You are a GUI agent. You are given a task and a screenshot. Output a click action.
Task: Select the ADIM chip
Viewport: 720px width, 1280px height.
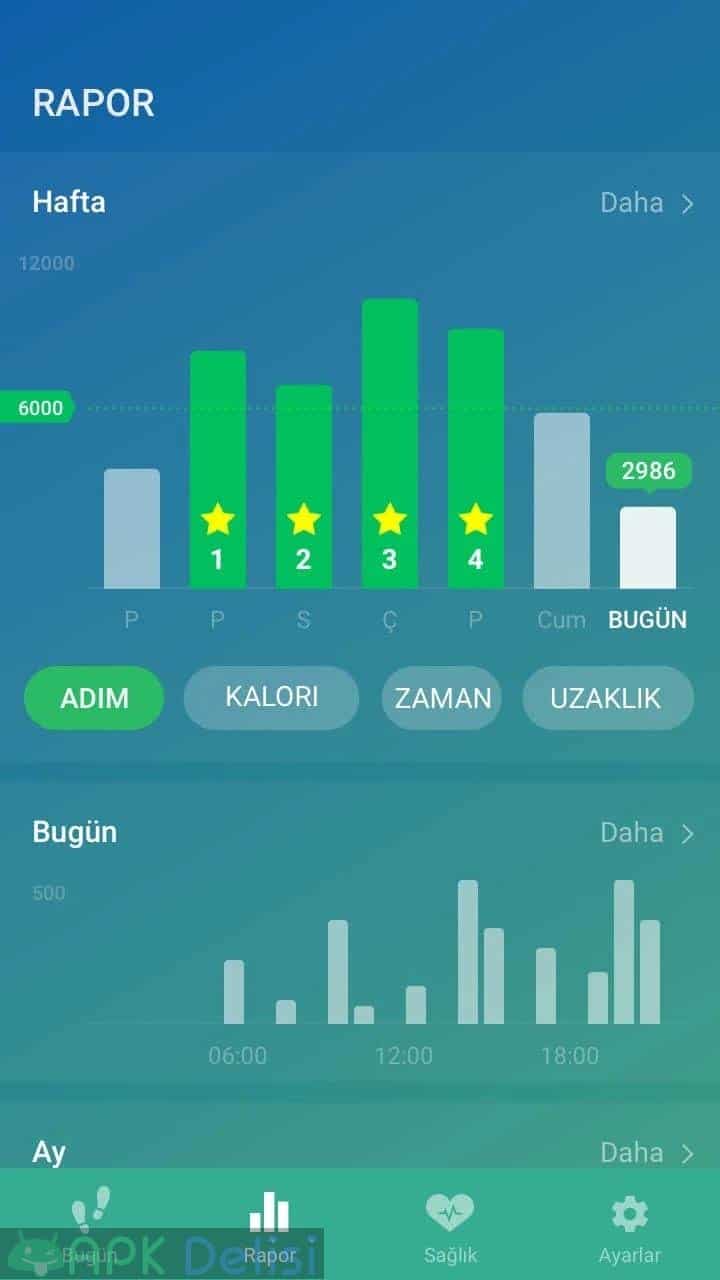(x=94, y=698)
